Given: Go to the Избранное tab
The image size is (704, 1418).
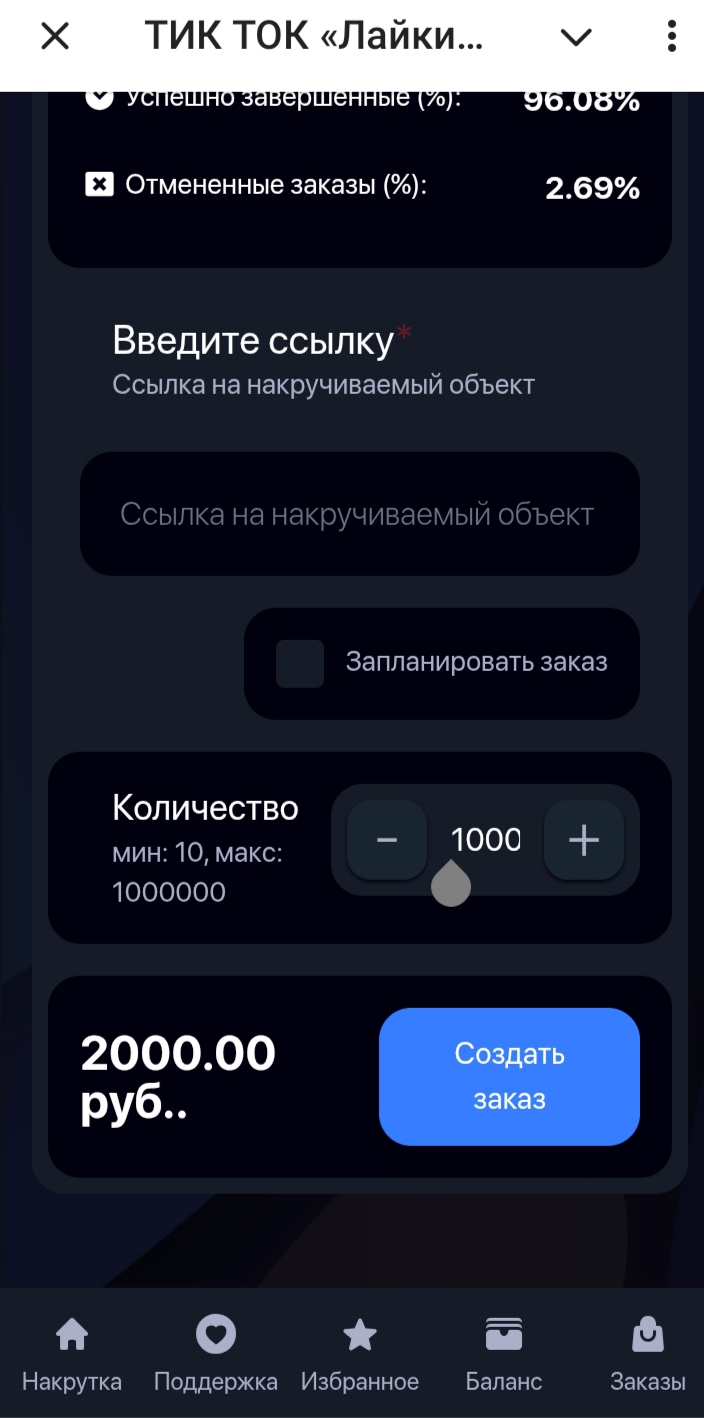Looking at the screenshot, I should (x=360, y=1354).
